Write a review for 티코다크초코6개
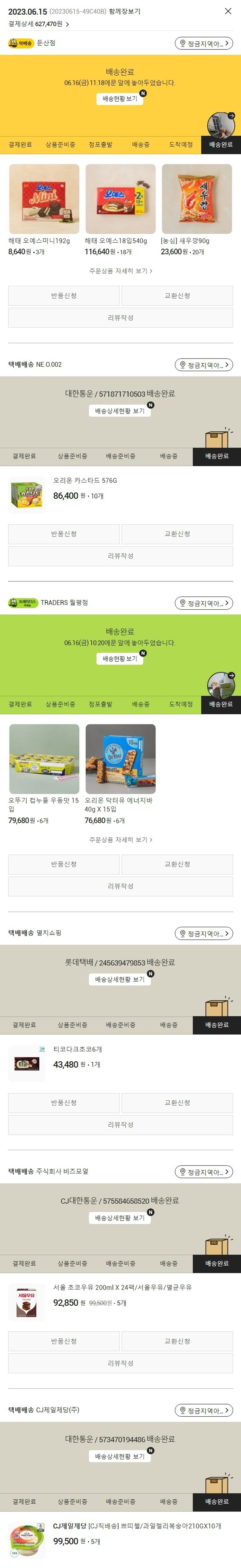The image size is (241, 1568). (x=120, y=1125)
